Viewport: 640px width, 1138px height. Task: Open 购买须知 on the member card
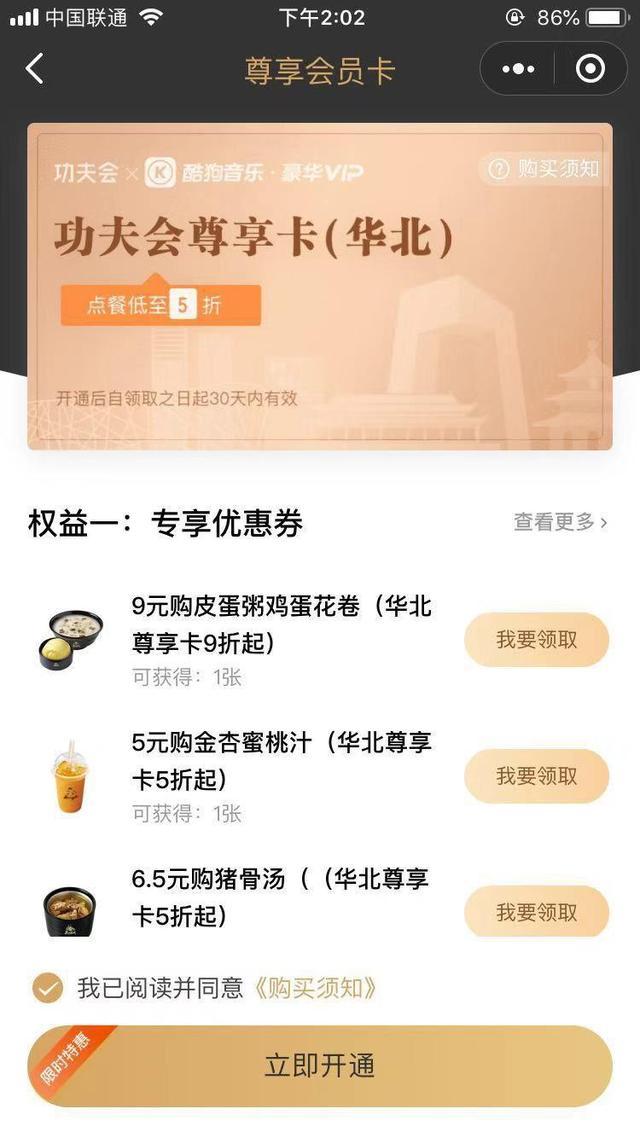(x=546, y=170)
